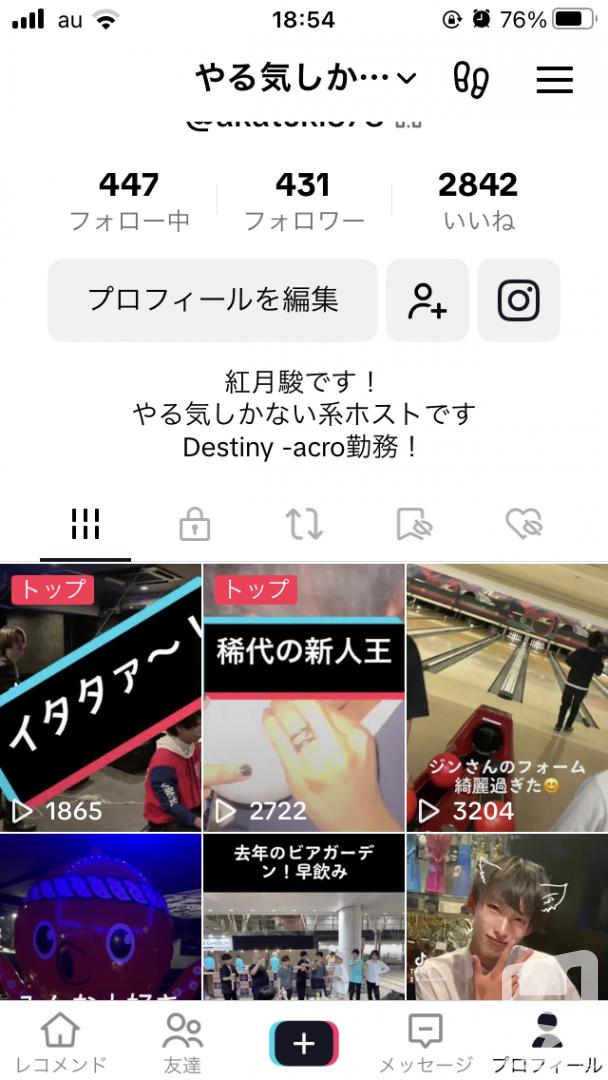This screenshot has width=608, height=1080.
Task: Open the メッセージ inbox tab
Action: [426, 1043]
